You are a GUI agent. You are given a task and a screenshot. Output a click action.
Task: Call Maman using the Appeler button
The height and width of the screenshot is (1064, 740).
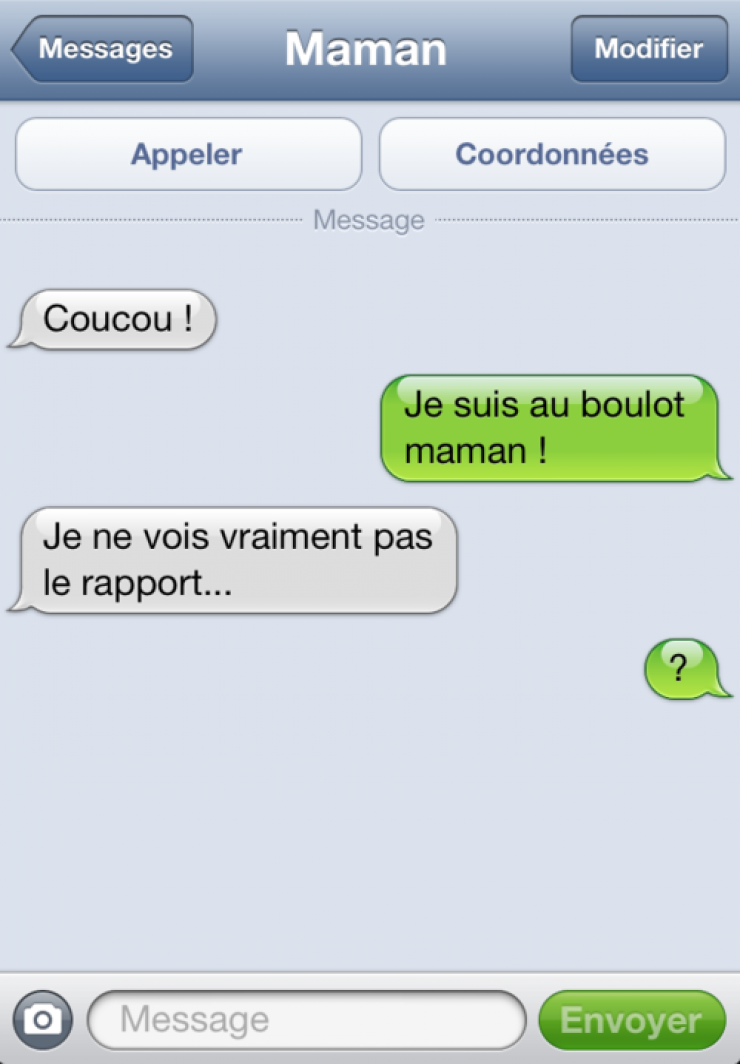coord(187,153)
